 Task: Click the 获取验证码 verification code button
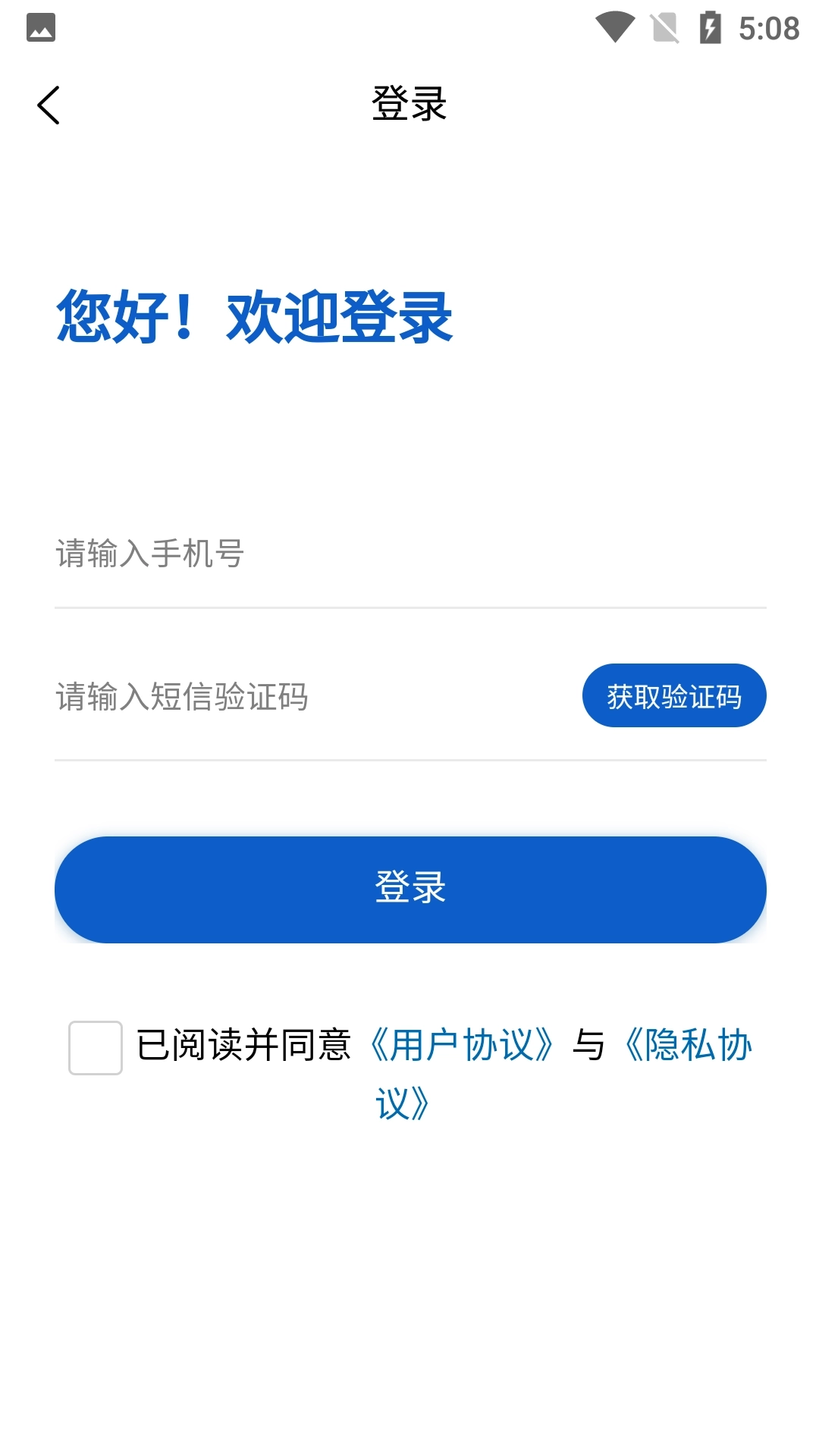coord(673,695)
